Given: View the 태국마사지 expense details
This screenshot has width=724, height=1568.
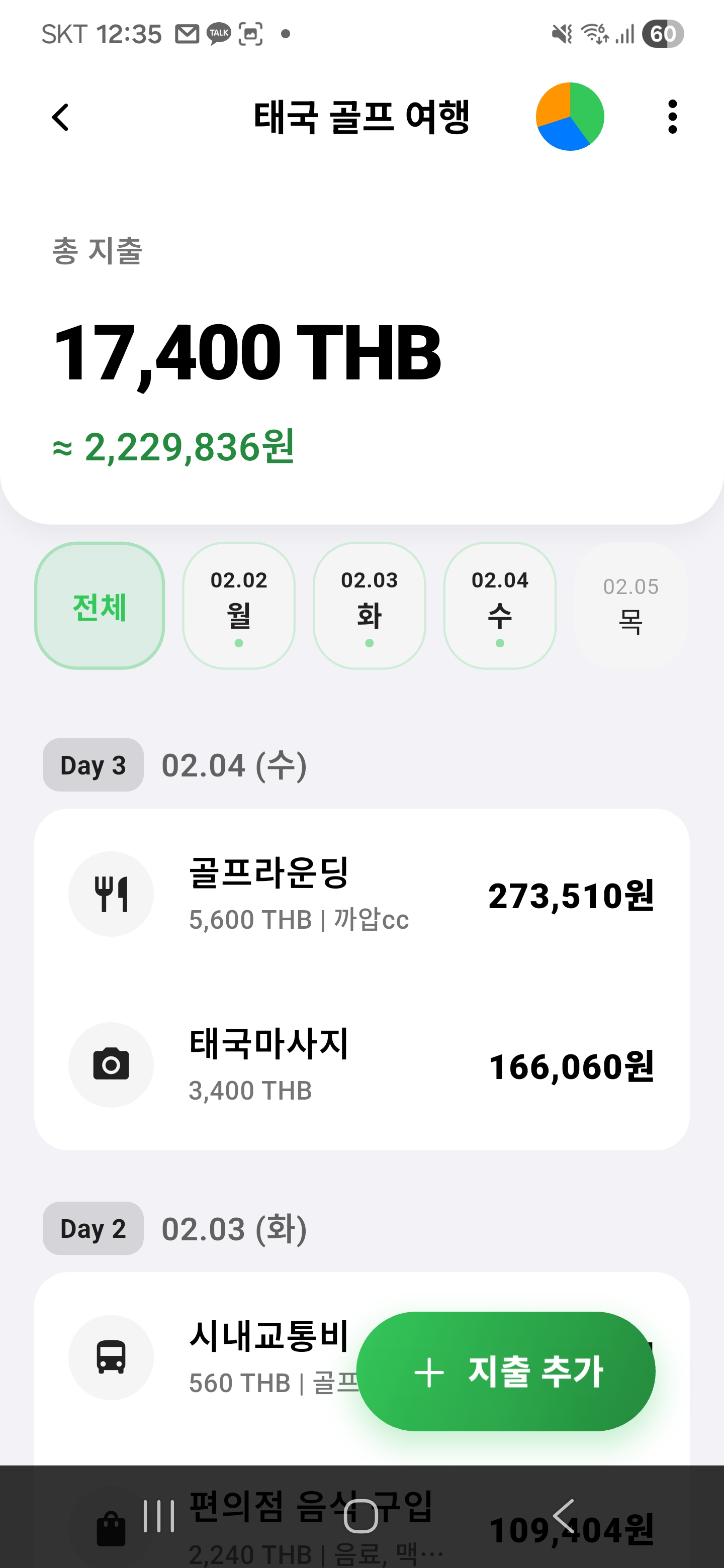Looking at the screenshot, I should 361,1064.
